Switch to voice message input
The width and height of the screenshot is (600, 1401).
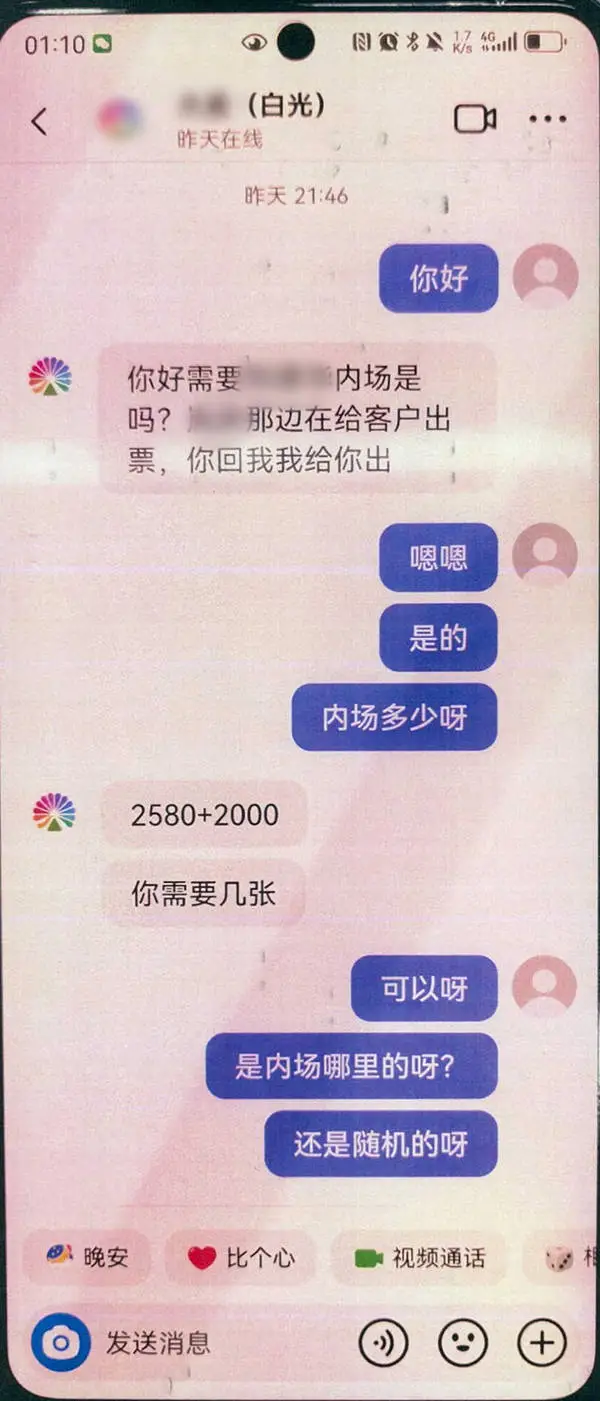(x=383, y=1343)
